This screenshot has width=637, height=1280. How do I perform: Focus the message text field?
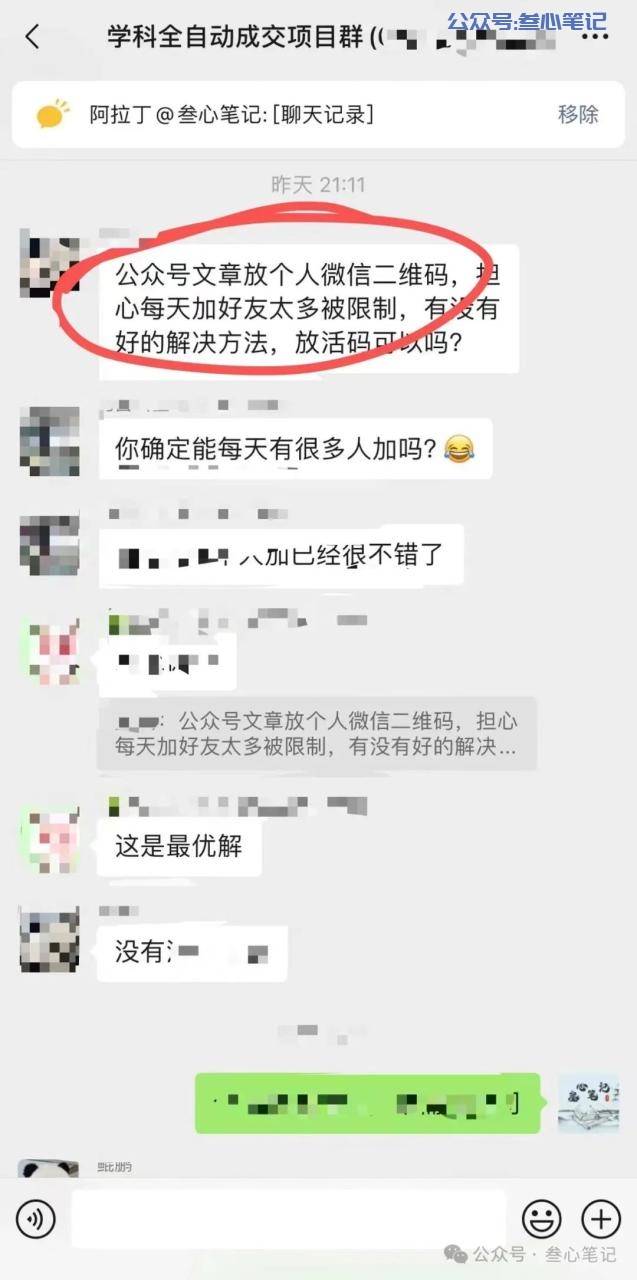pos(288,1218)
